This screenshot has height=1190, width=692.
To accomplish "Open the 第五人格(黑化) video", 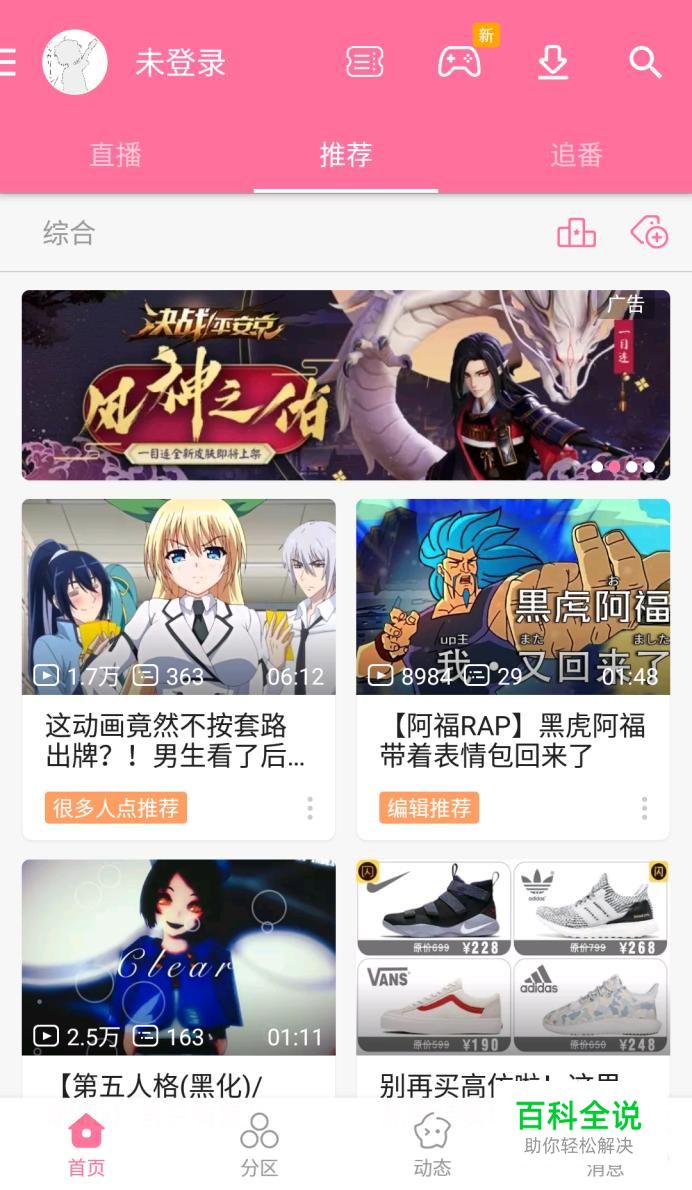I will click(x=179, y=957).
